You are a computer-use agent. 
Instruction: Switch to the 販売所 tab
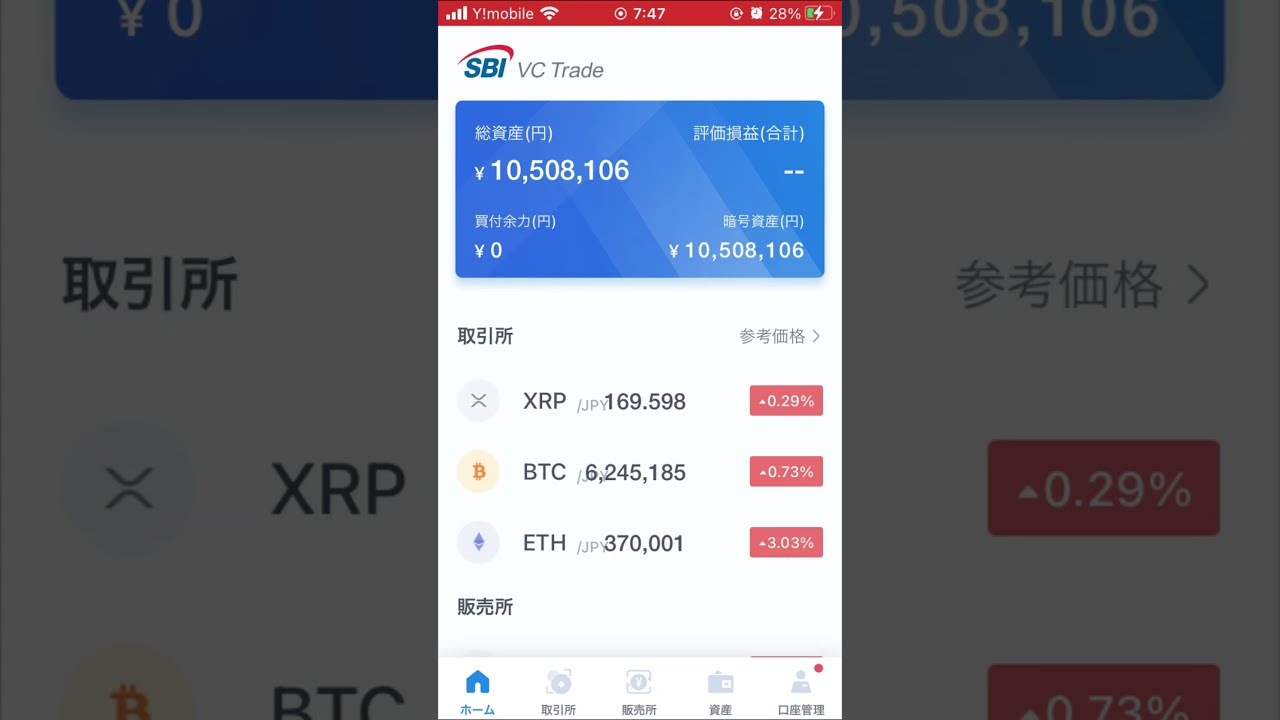tap(639, 692)
